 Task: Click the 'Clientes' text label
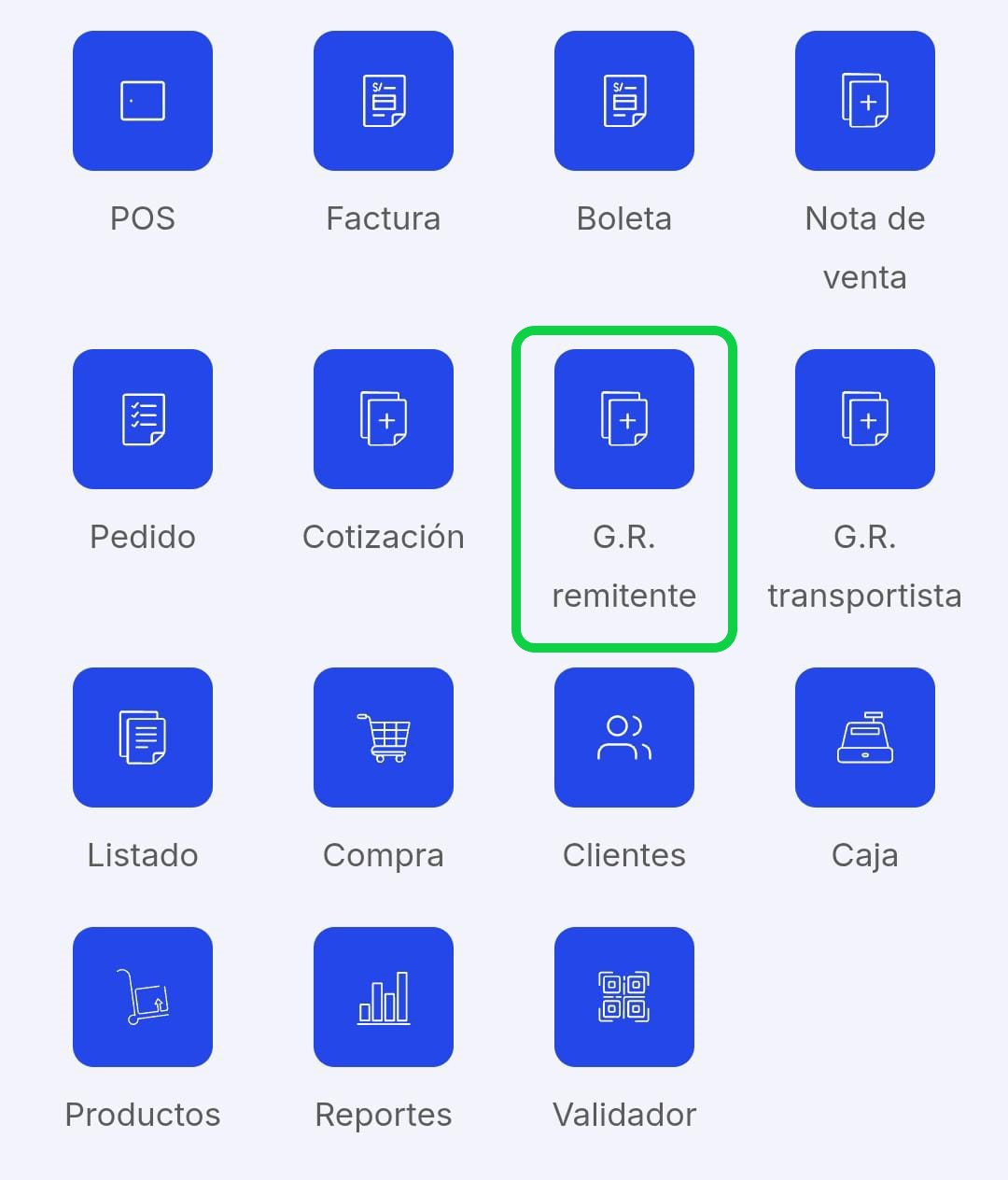click(x=623, y=854)
